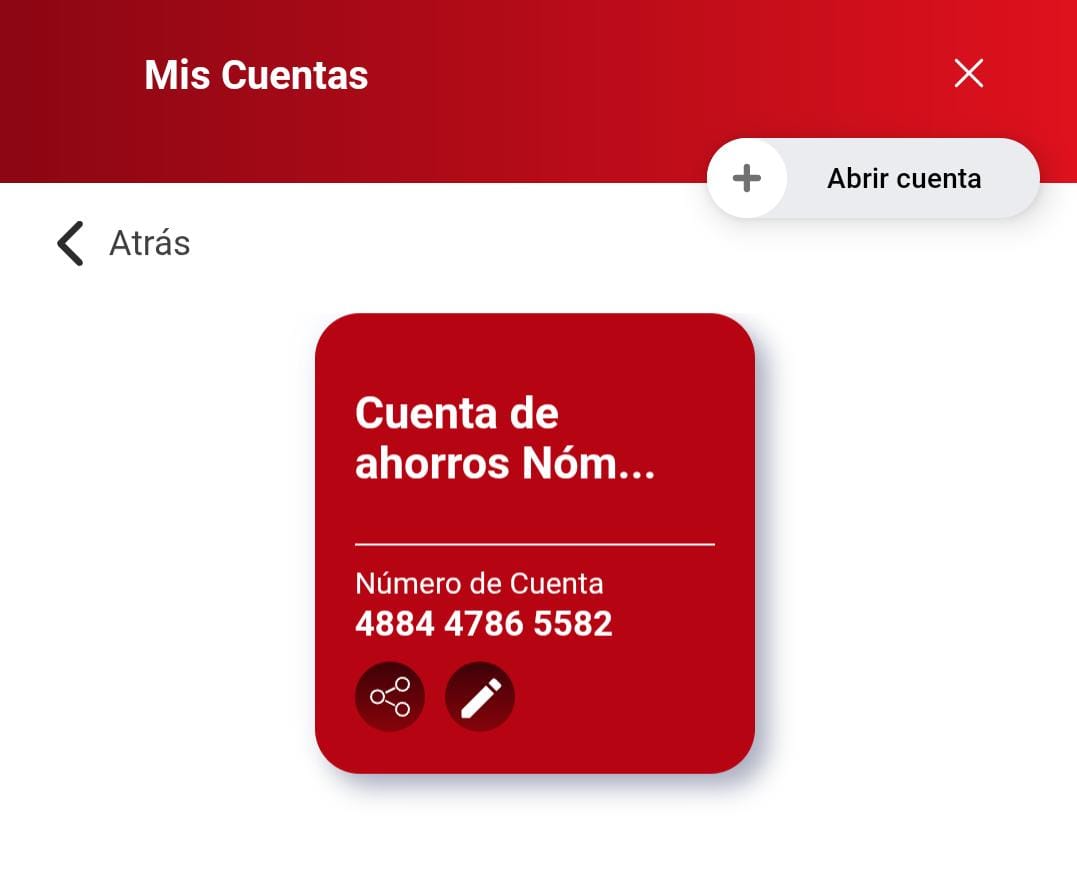The width and height of the screenshot is (1077, 882).
Task: Share the savings account number
Action: (390, 696)
